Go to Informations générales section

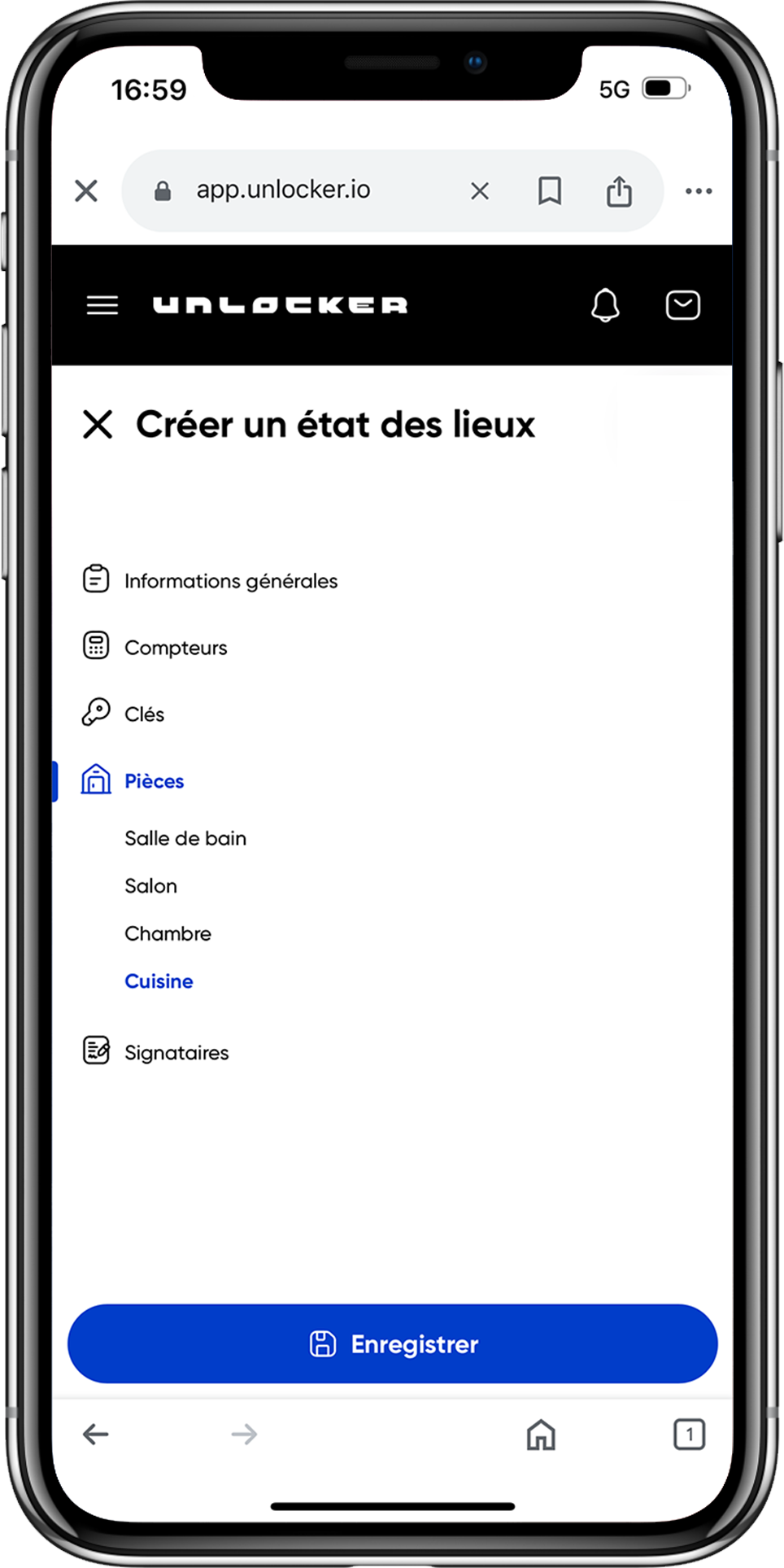[230, 581]
